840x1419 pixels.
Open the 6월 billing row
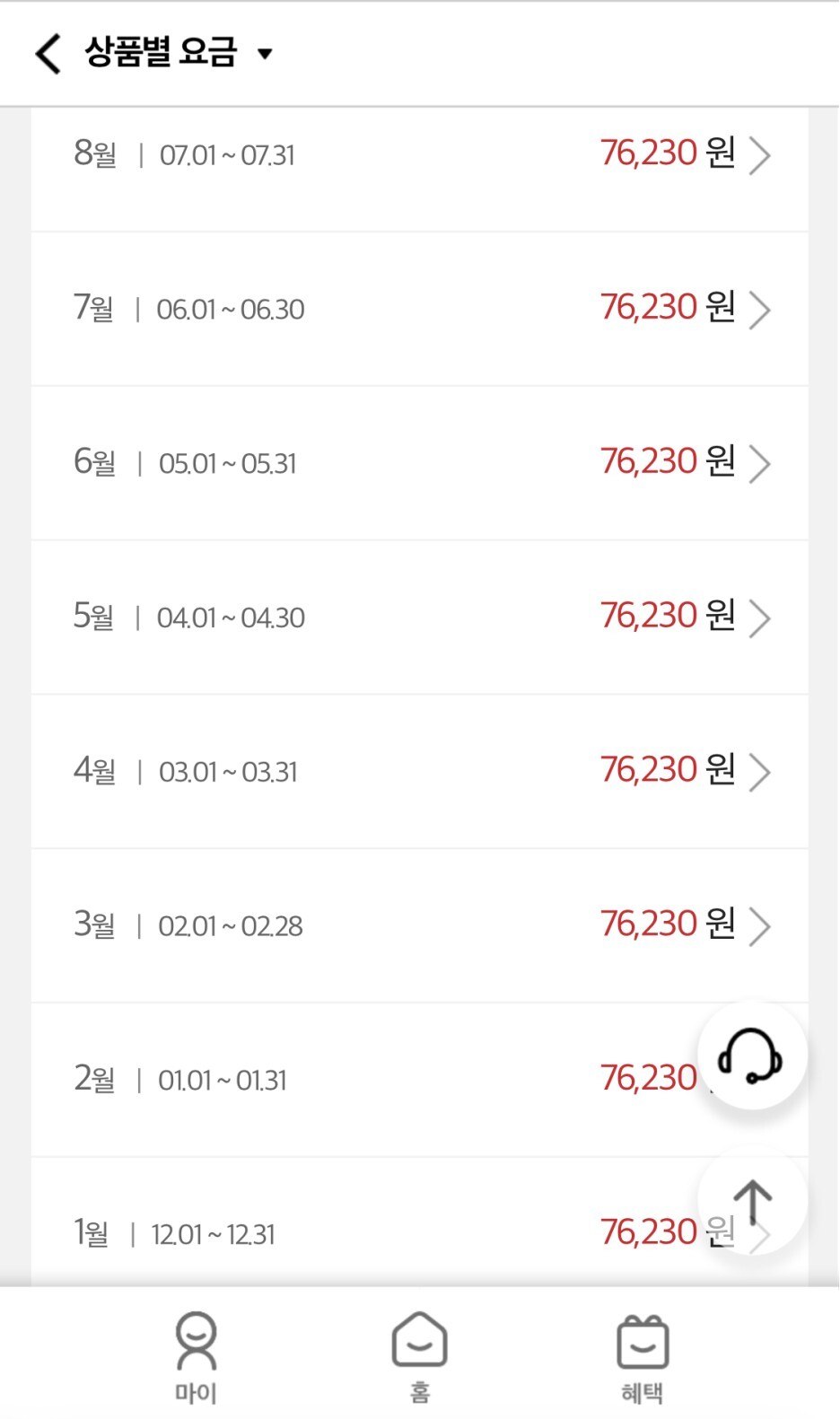(419, 464)
